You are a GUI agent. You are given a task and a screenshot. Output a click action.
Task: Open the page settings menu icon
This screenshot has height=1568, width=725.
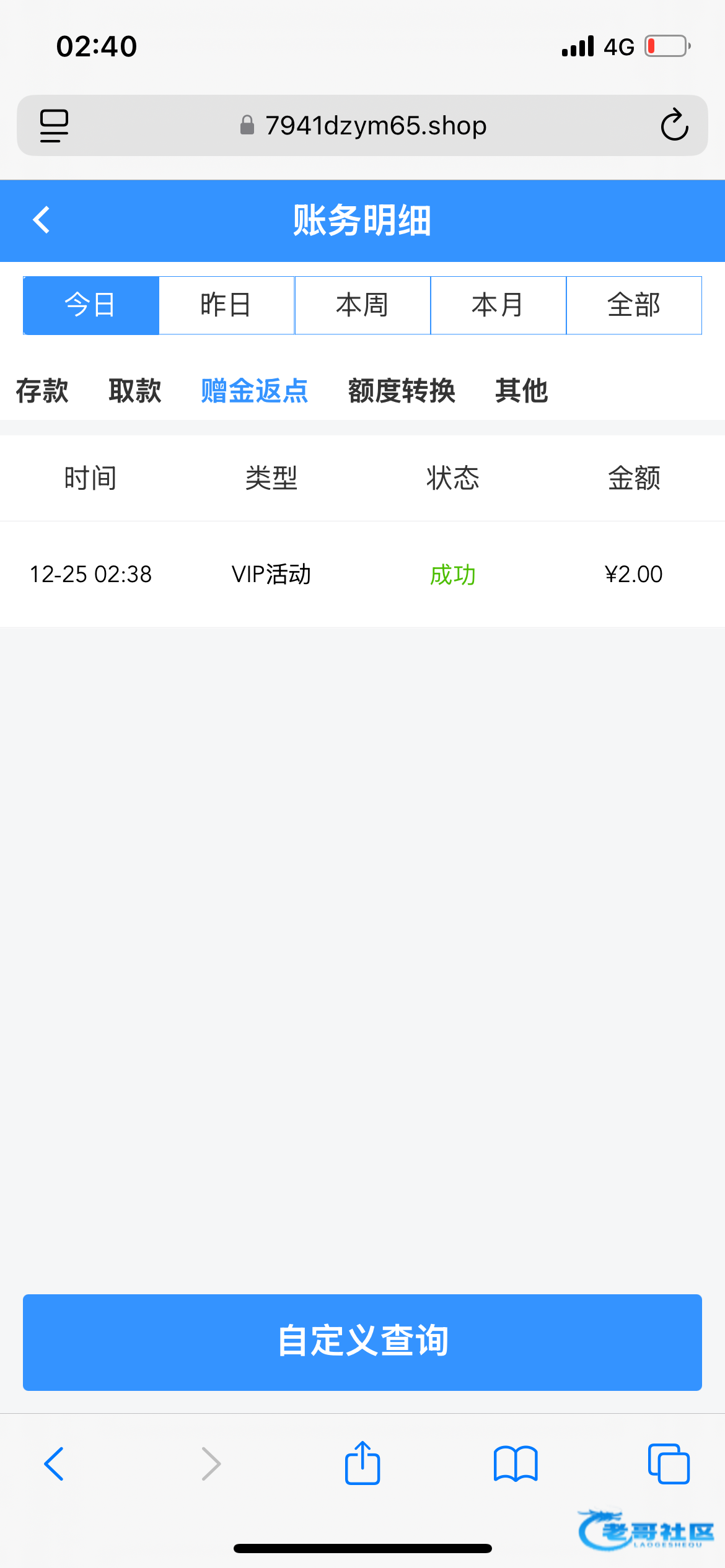55,125
